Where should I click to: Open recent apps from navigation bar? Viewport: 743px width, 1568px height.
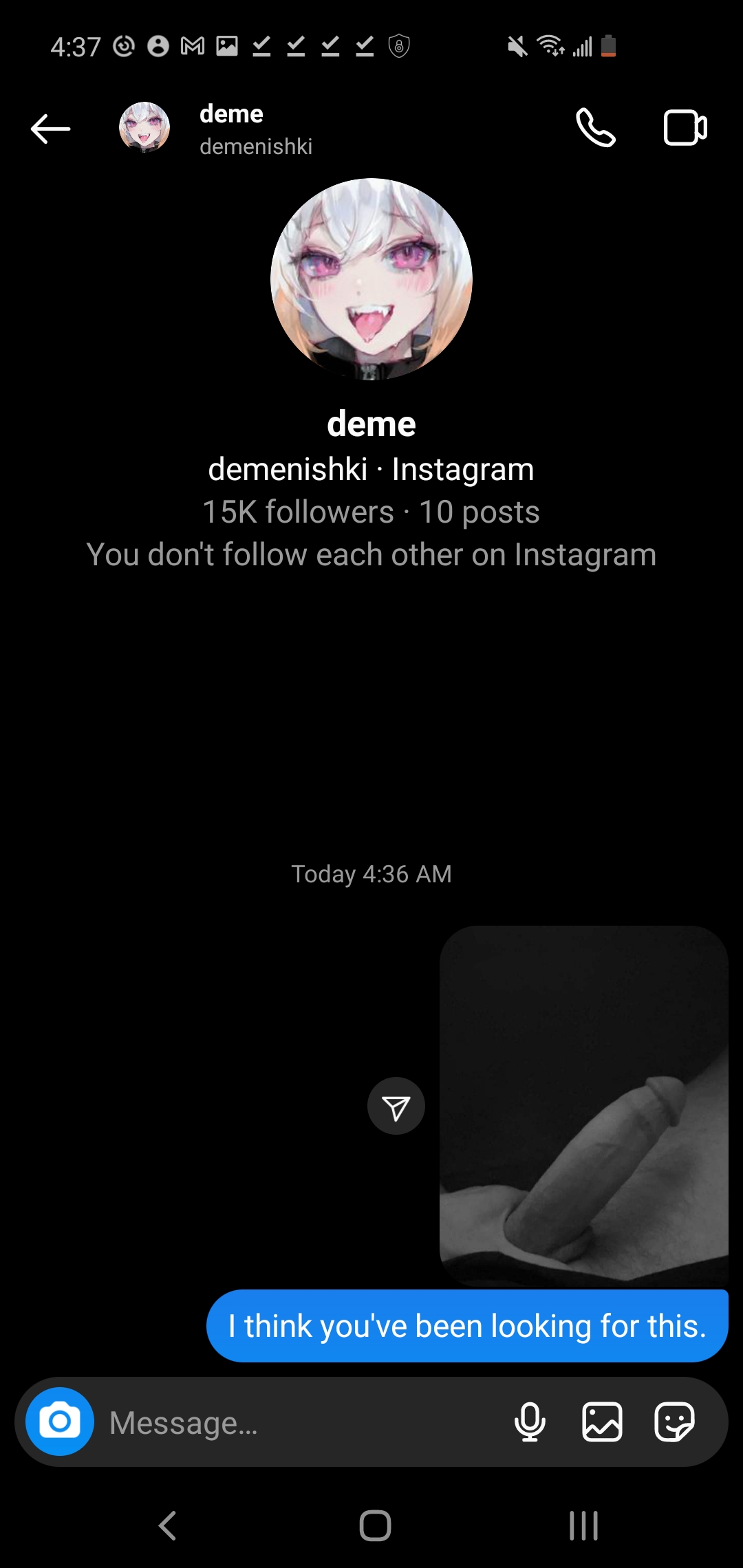click(583, 1525)
